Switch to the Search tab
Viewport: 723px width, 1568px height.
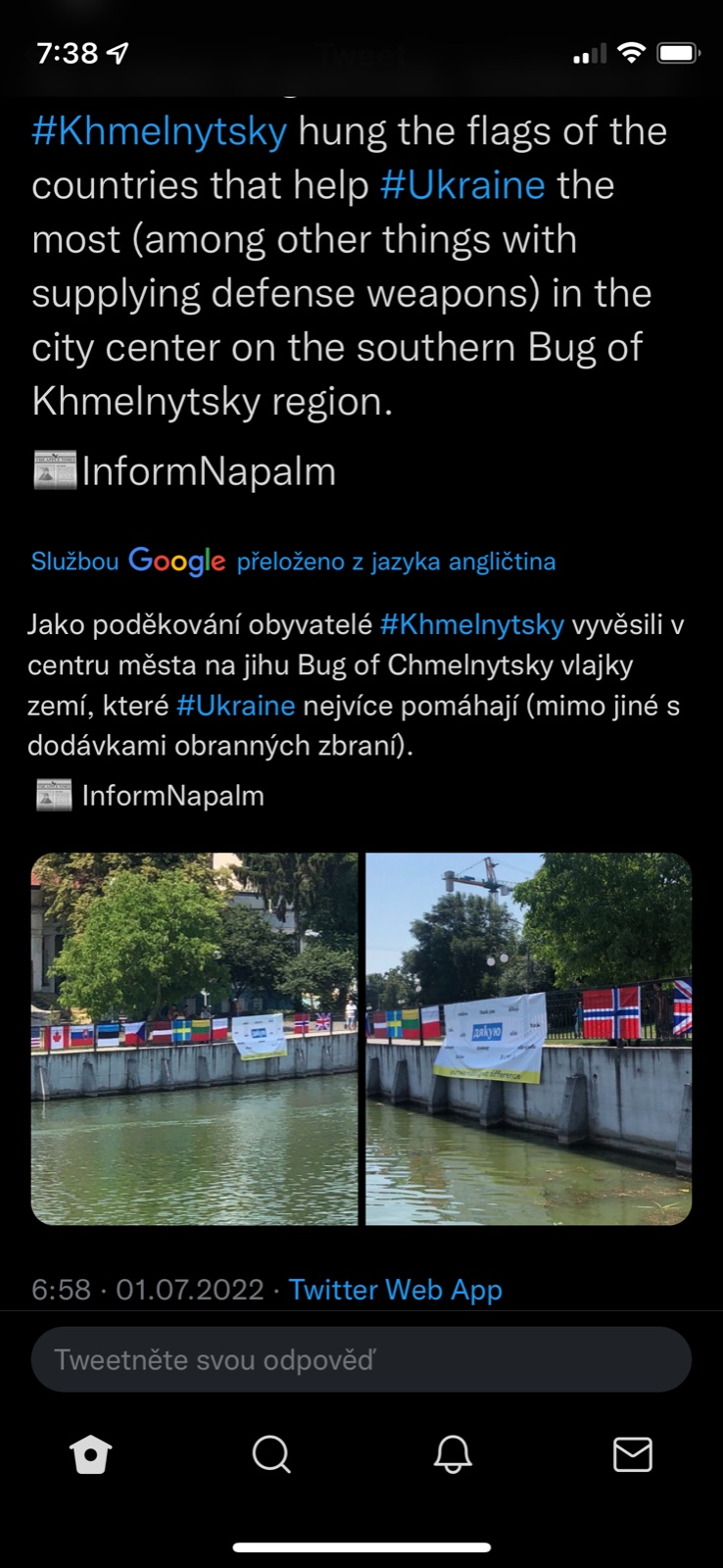tap(271, 1454)
